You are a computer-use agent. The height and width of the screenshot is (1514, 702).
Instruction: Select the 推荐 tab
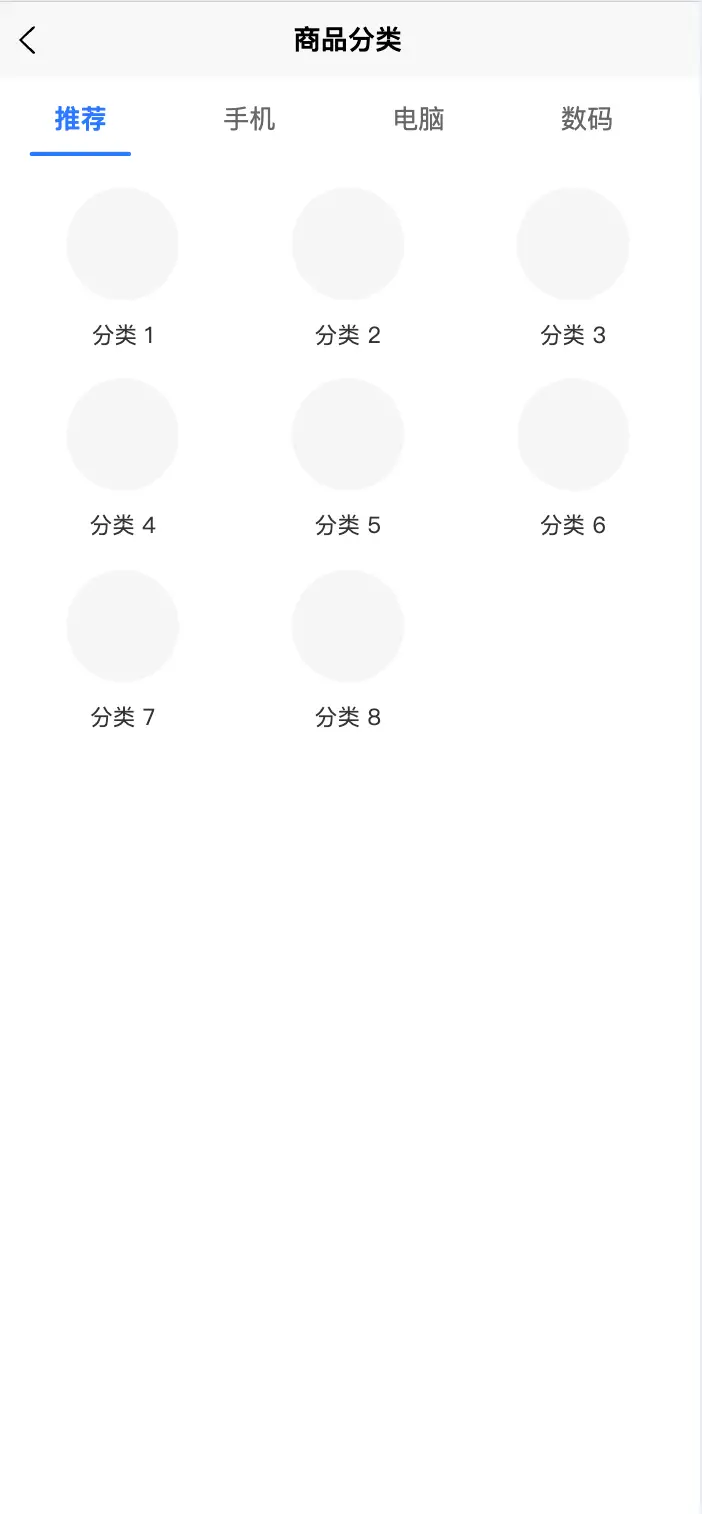click(80, 119)
